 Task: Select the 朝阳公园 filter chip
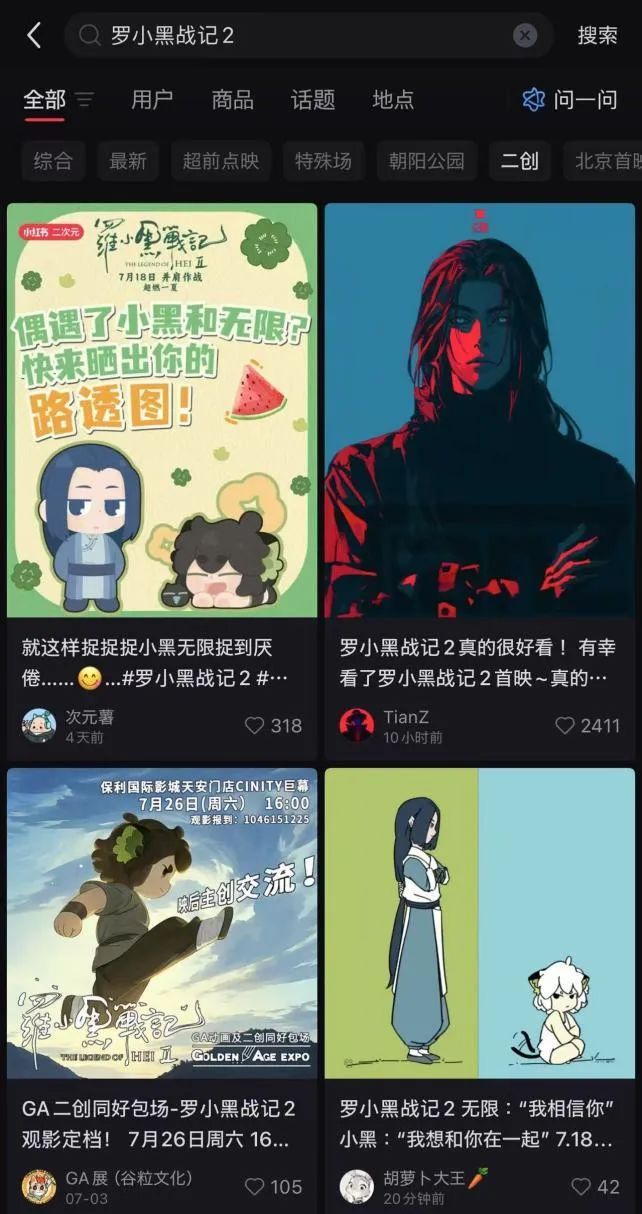427,161
